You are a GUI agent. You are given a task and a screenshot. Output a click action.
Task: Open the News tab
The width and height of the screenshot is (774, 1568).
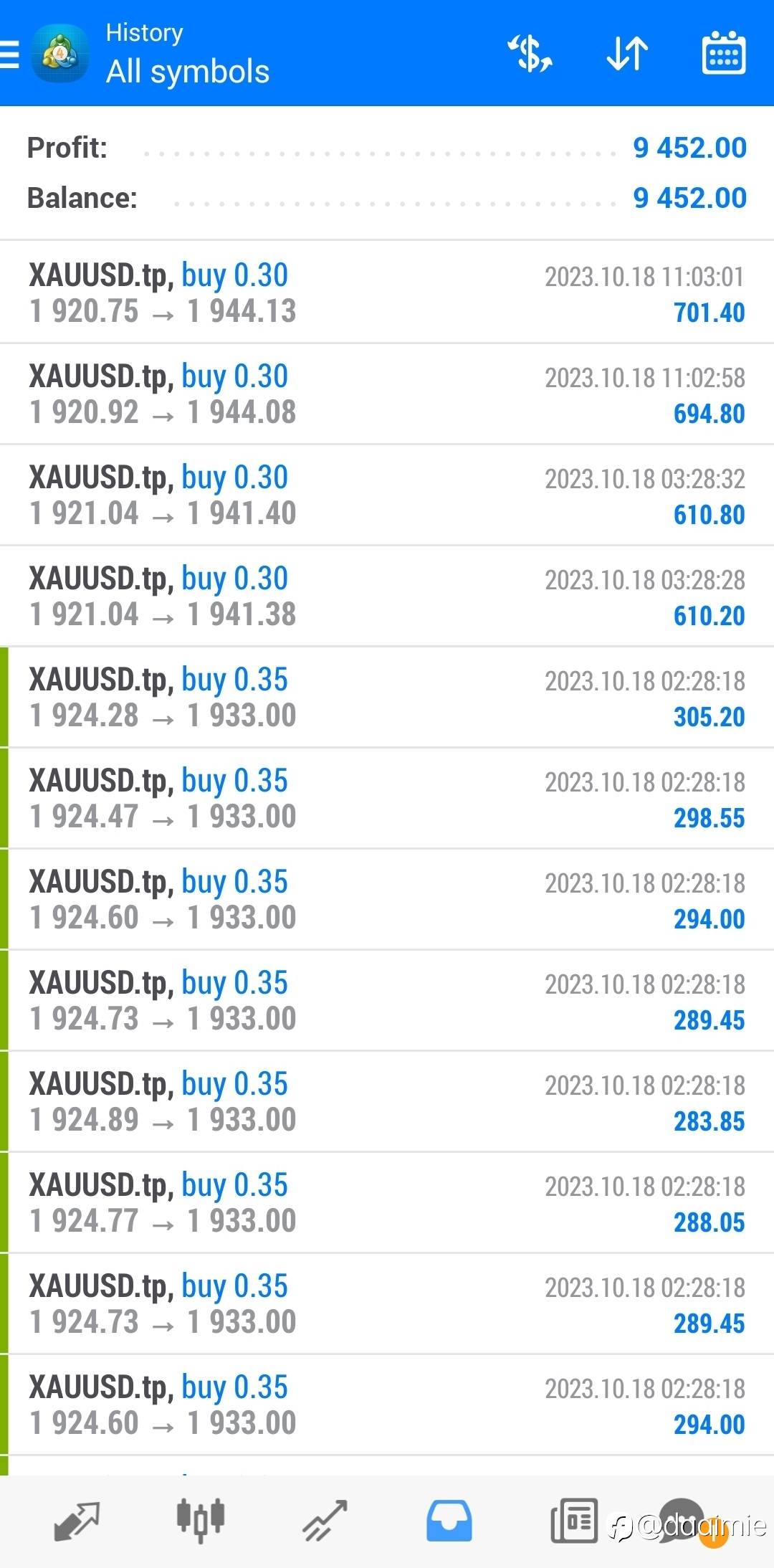[574, 1521]
